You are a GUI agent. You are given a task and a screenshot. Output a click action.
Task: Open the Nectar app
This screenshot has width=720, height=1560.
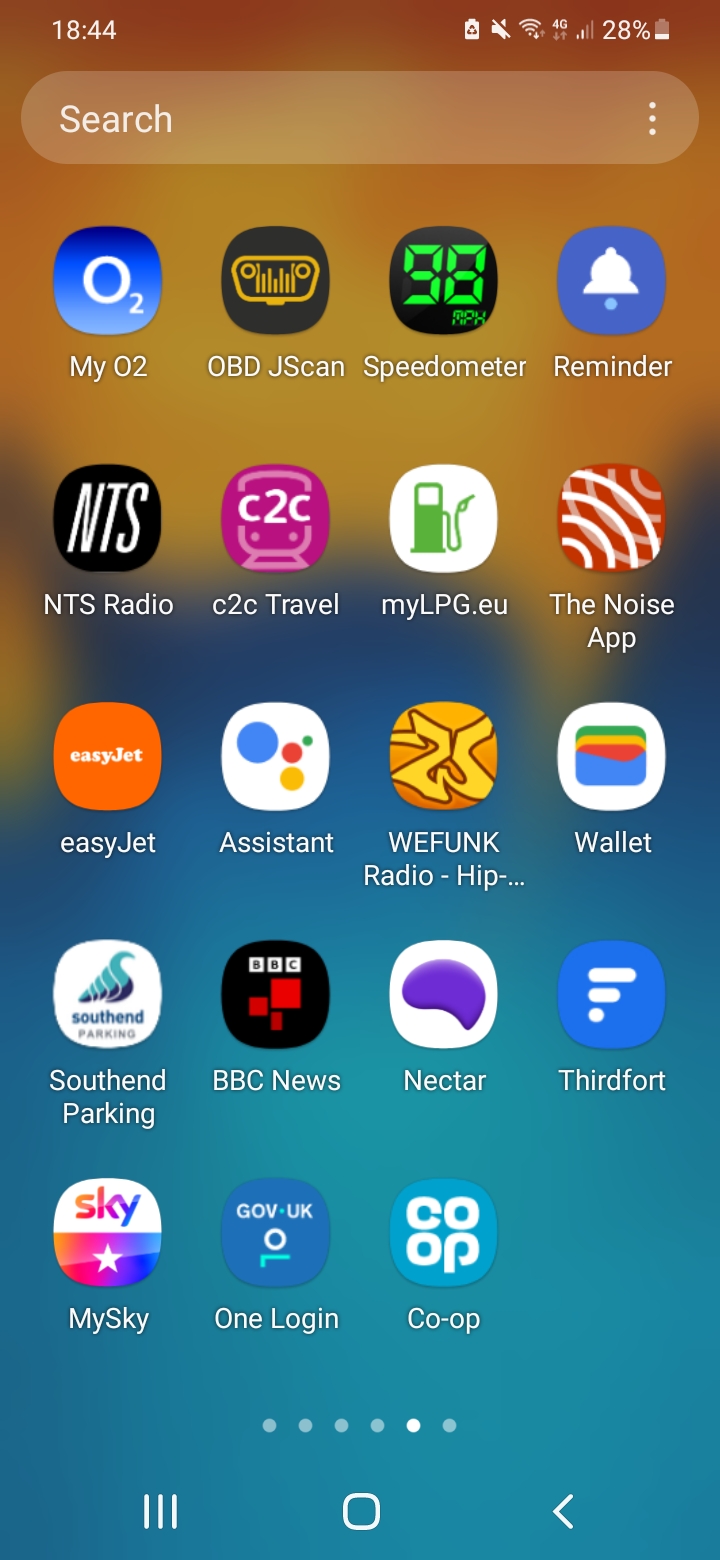[444, 994]
